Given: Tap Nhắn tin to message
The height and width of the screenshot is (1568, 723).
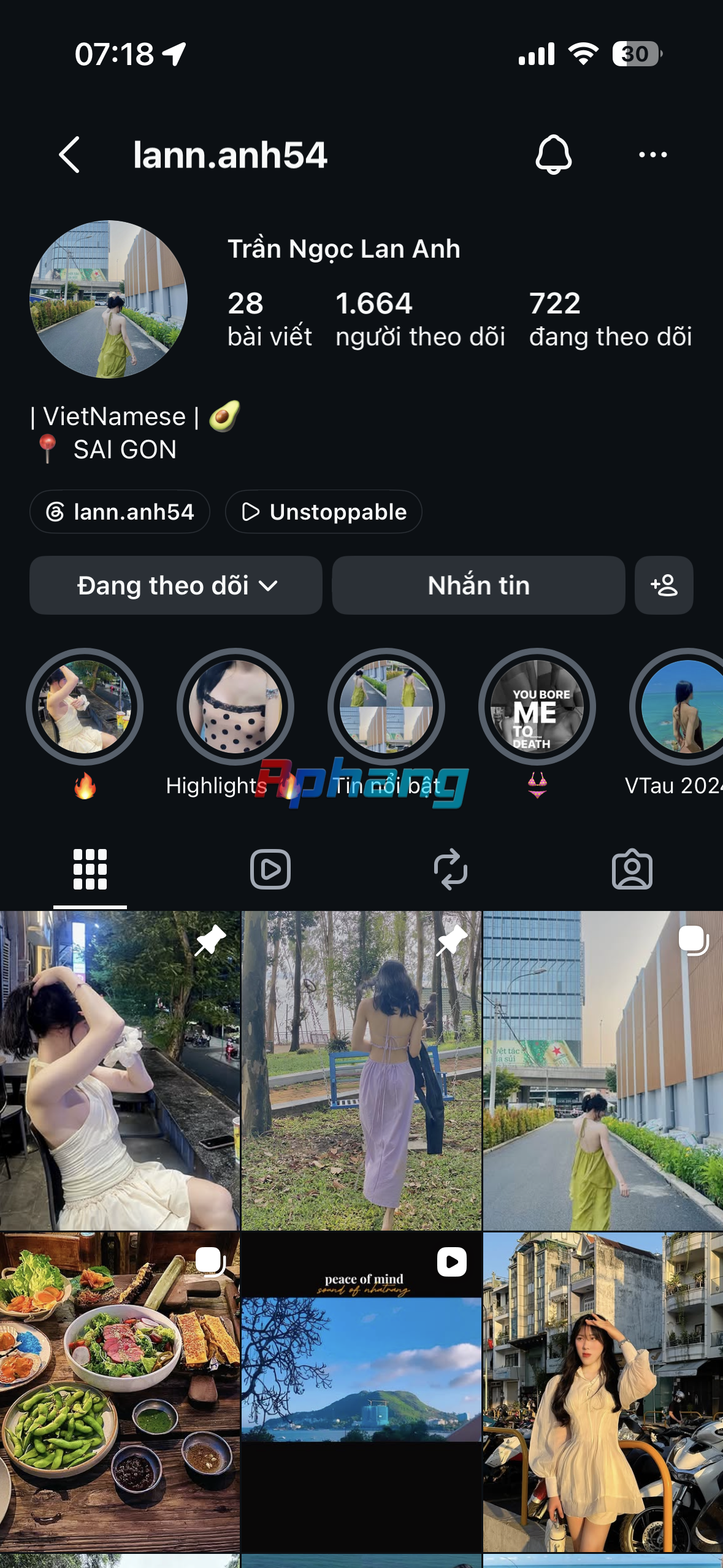Looking at the screenshot, I should pyautogui.click(x=478, y=585).
